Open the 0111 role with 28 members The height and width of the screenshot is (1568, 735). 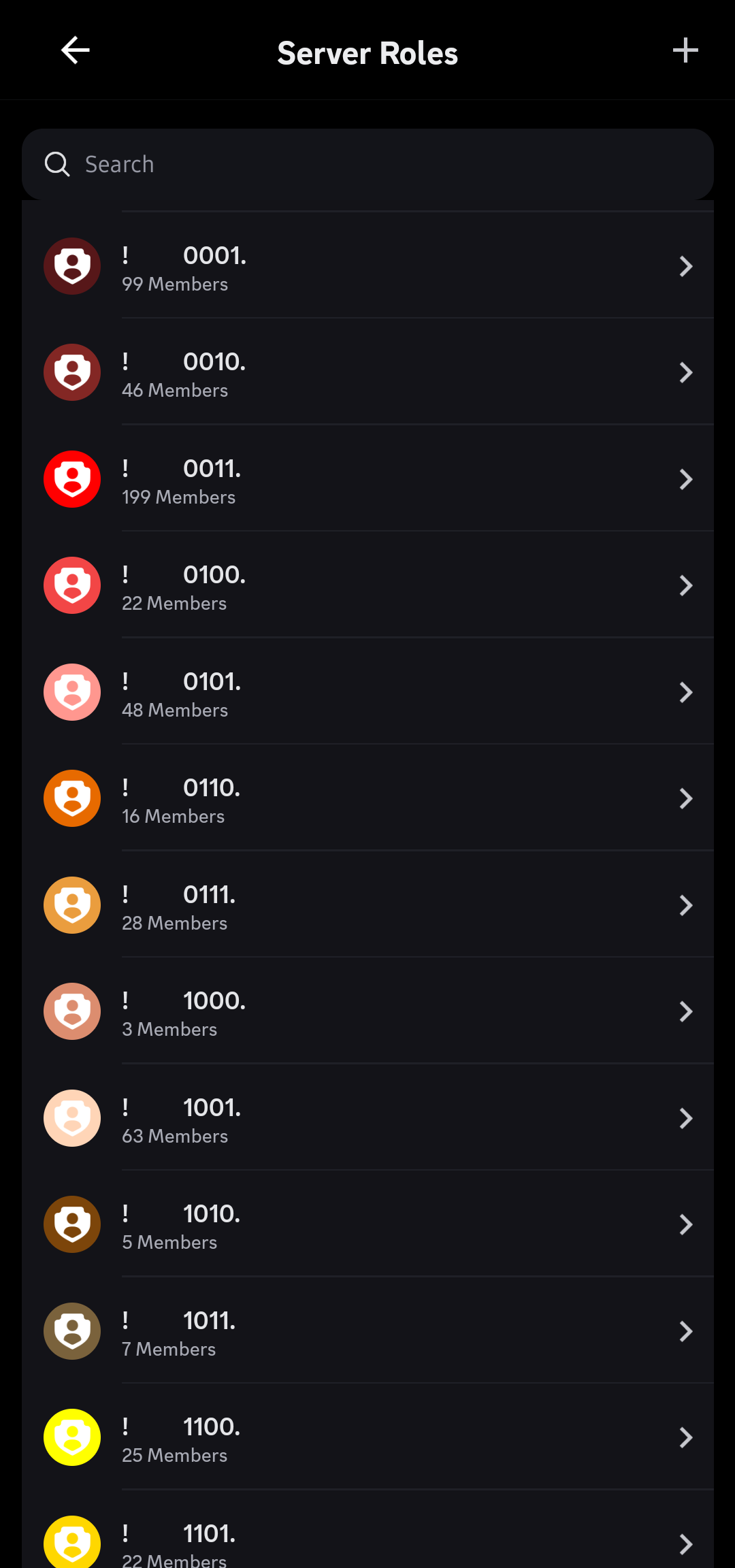point(367,905)
